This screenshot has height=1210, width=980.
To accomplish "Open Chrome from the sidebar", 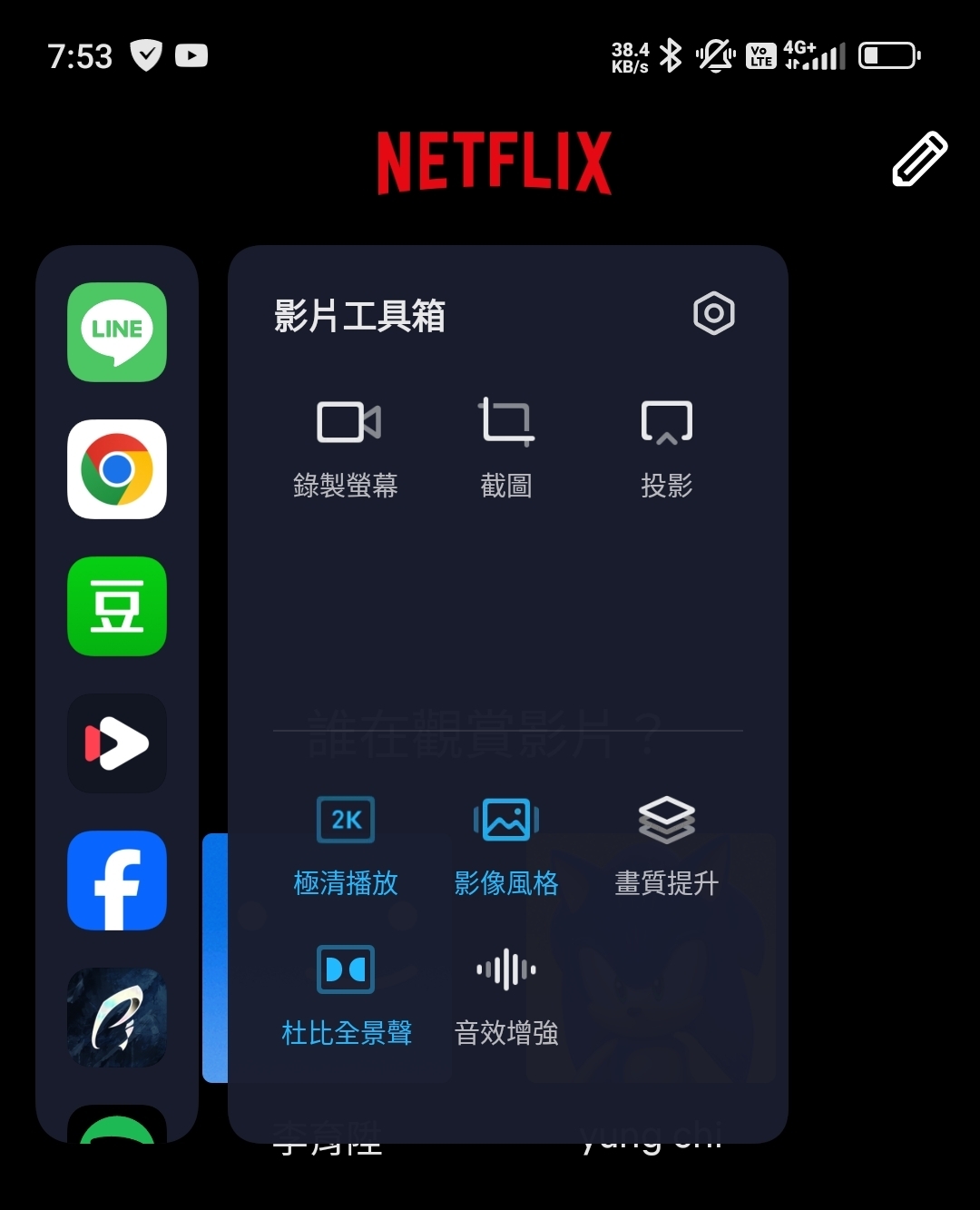I will (117, 469).
